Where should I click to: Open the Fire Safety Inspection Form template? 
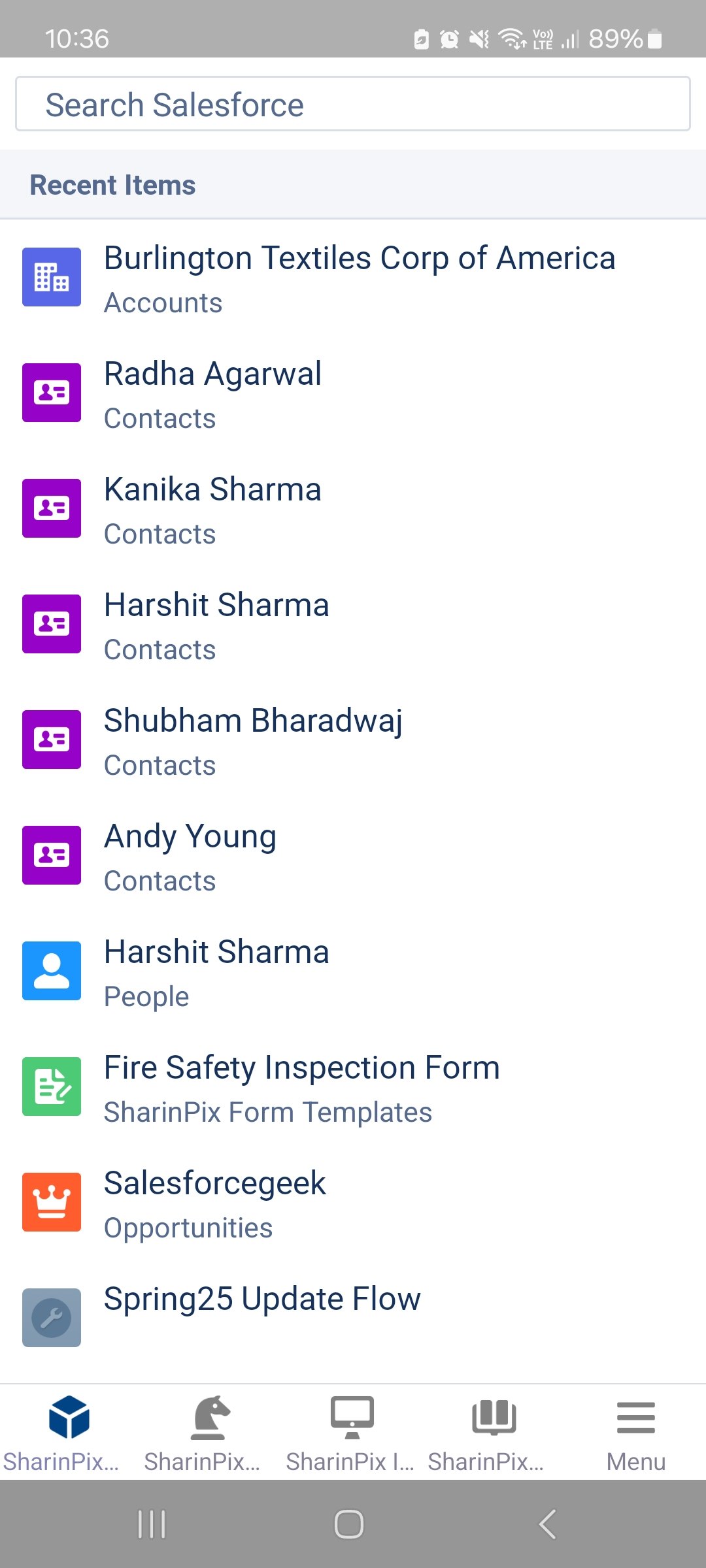pyautogui.click(x=353, y=1087)
